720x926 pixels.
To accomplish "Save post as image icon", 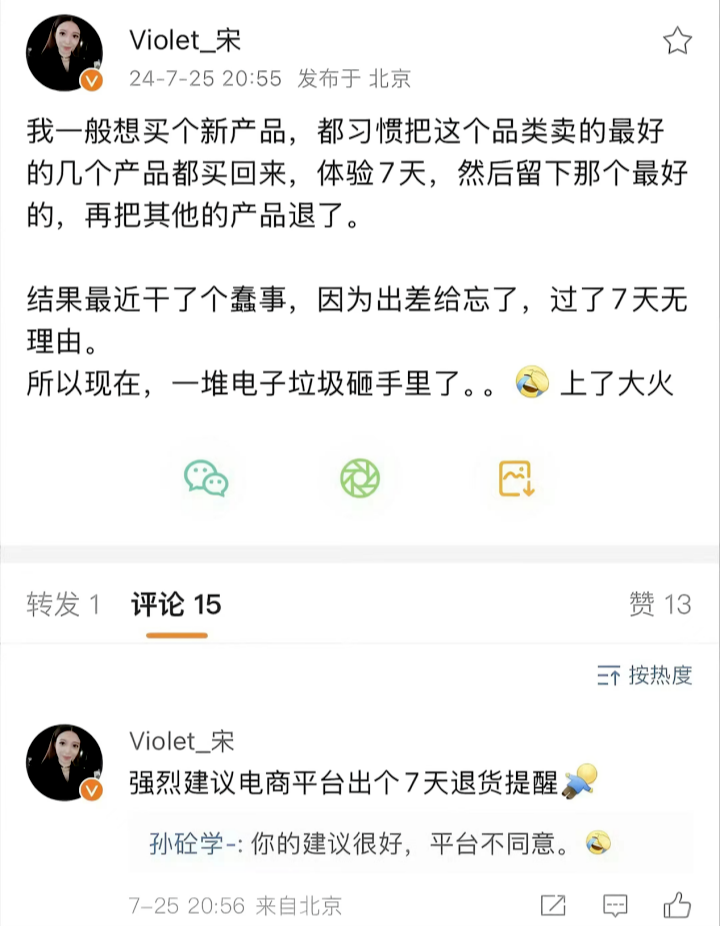I will 517,478.
